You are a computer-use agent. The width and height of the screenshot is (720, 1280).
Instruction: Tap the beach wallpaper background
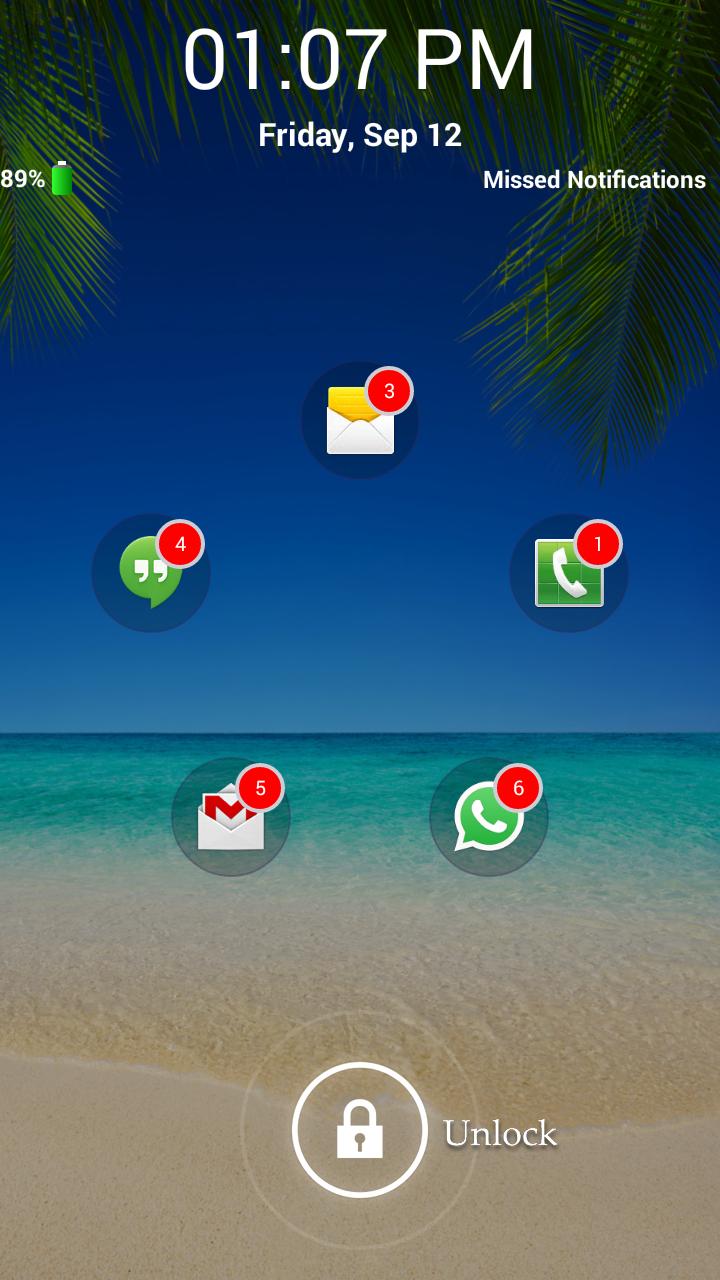point(360,960)
